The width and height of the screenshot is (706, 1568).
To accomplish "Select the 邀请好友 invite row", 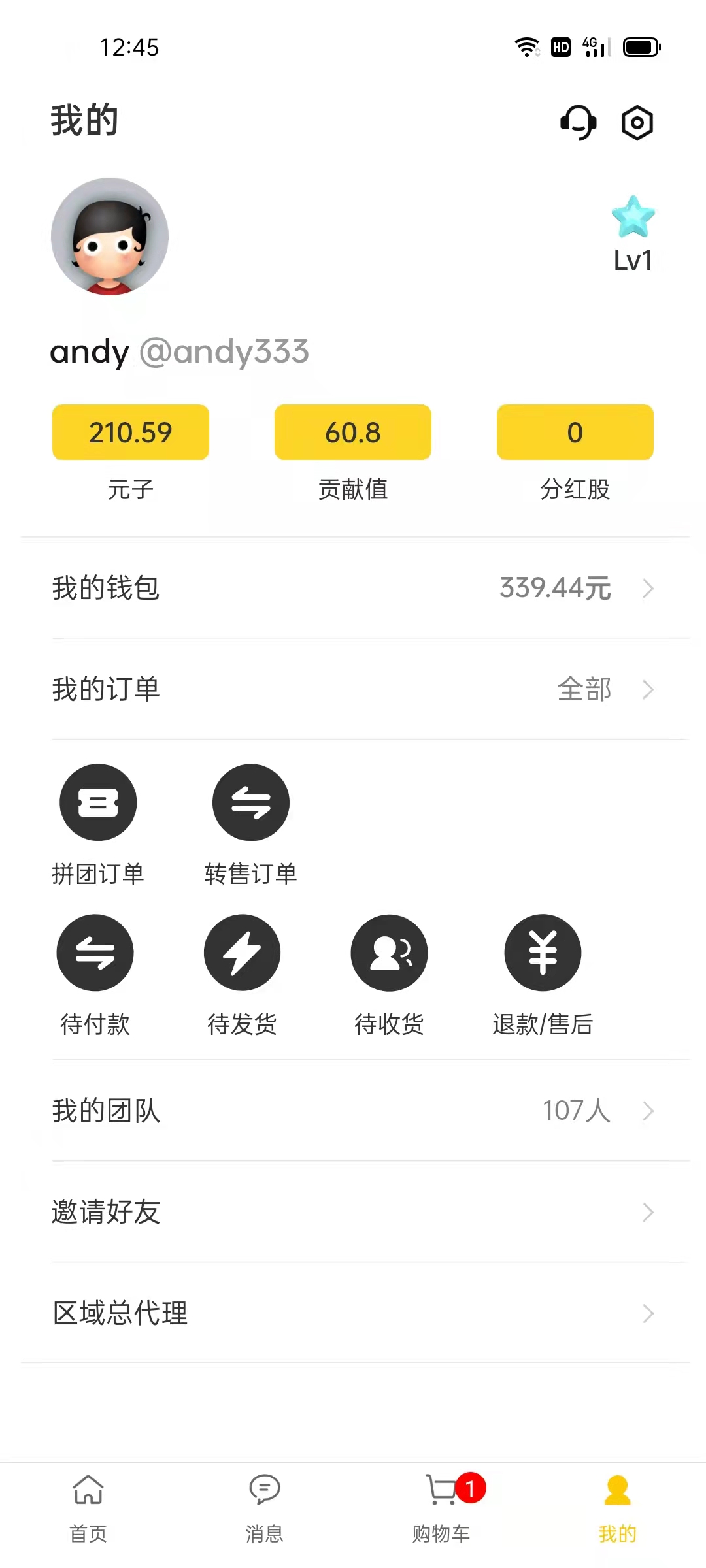I will [353, 1212].
